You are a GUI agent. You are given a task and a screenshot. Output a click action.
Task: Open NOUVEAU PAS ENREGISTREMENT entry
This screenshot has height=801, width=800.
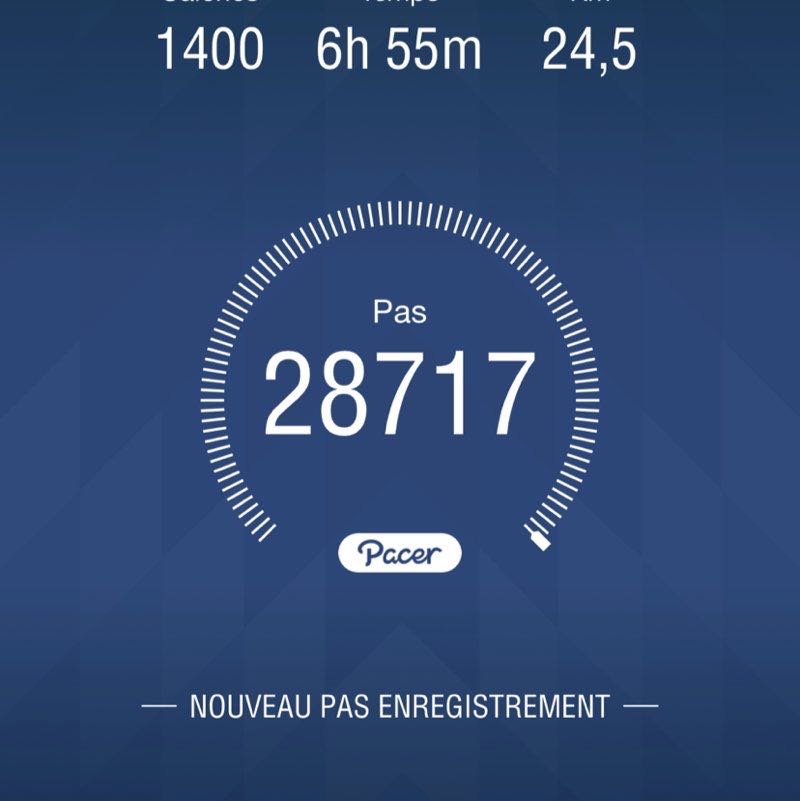tap(398, 703)
